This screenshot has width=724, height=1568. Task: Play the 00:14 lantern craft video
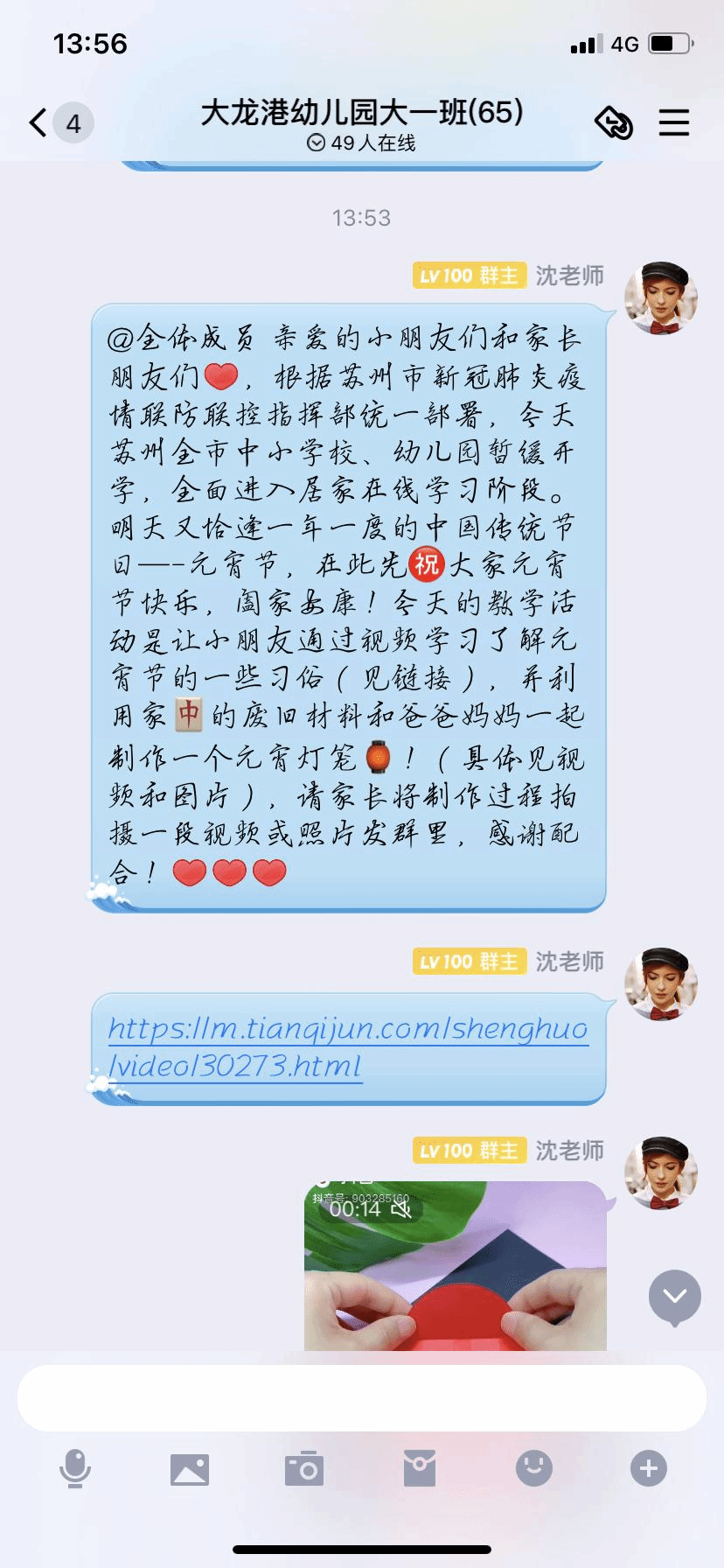point(455,1266)
